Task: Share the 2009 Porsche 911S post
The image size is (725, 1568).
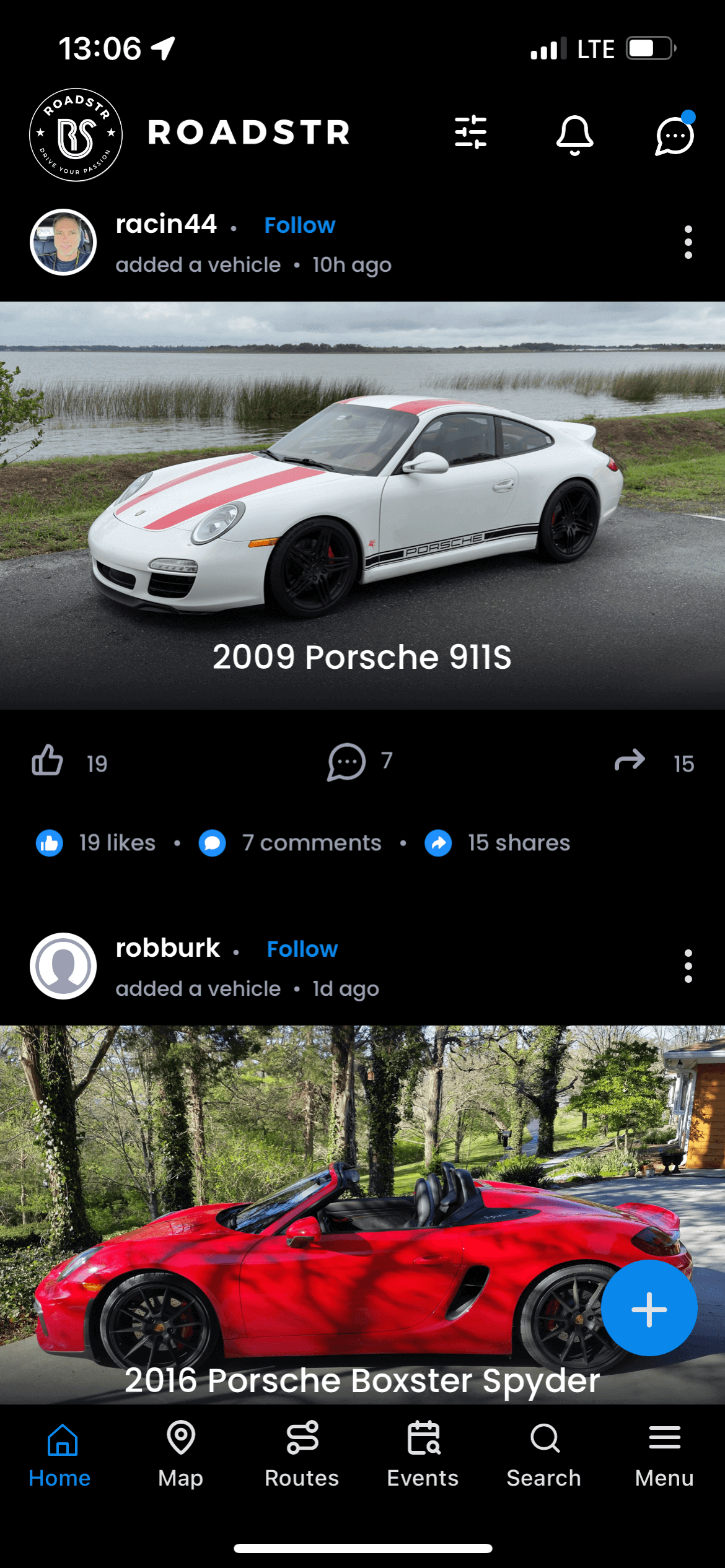Action: point(631,760)
